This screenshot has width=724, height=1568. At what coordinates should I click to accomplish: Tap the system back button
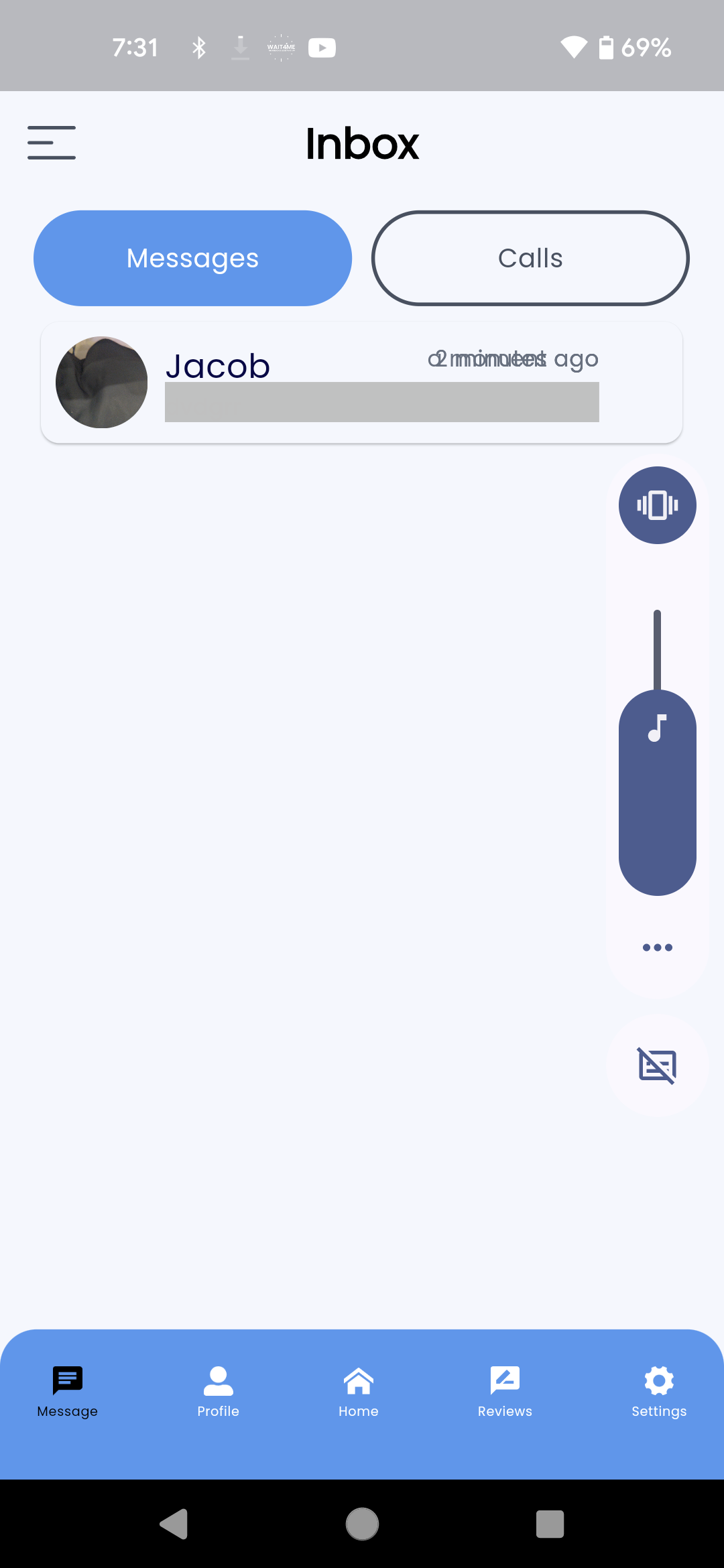tap(174, 1524)
